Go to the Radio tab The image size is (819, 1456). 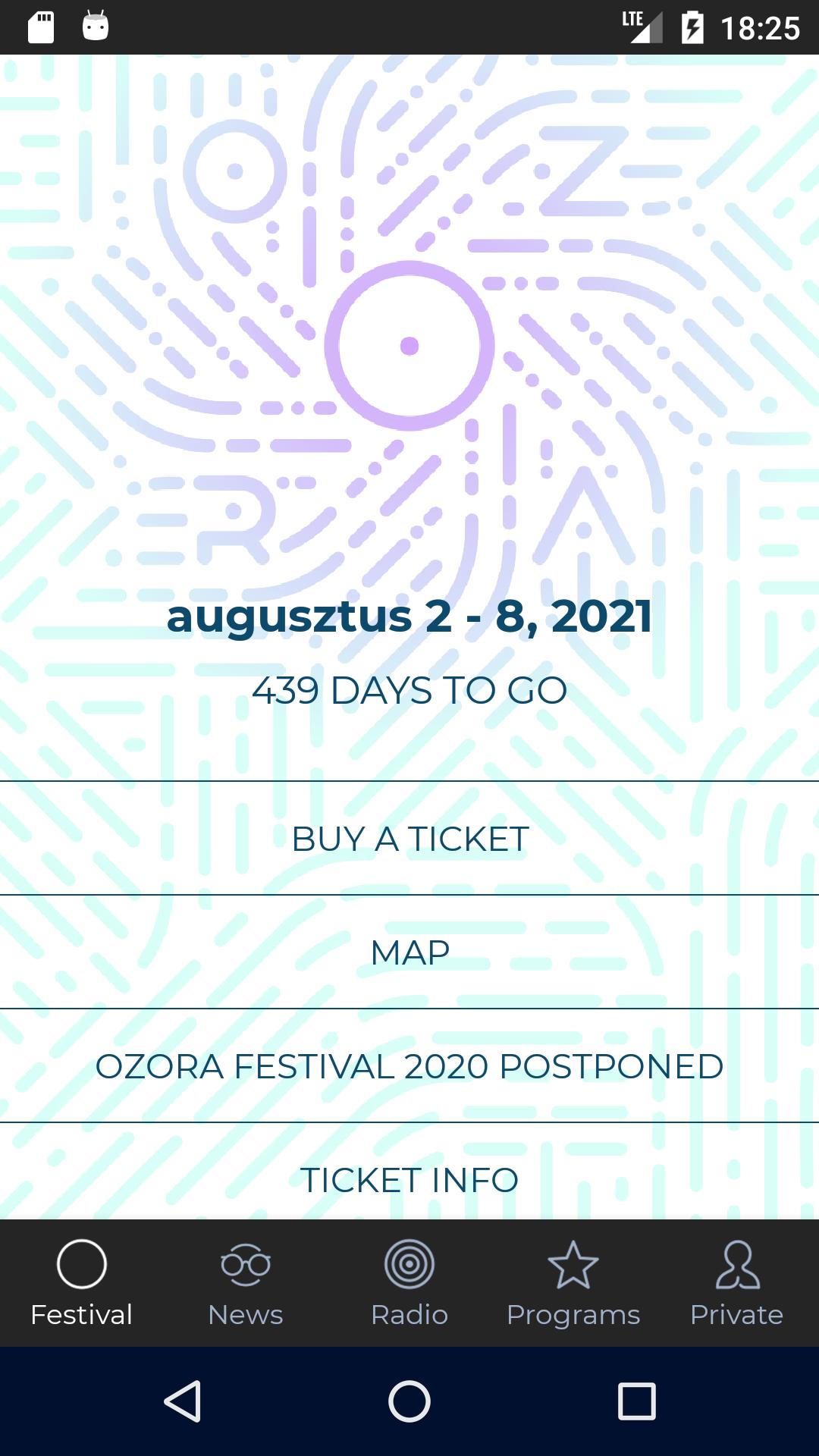pos(409,1283)
